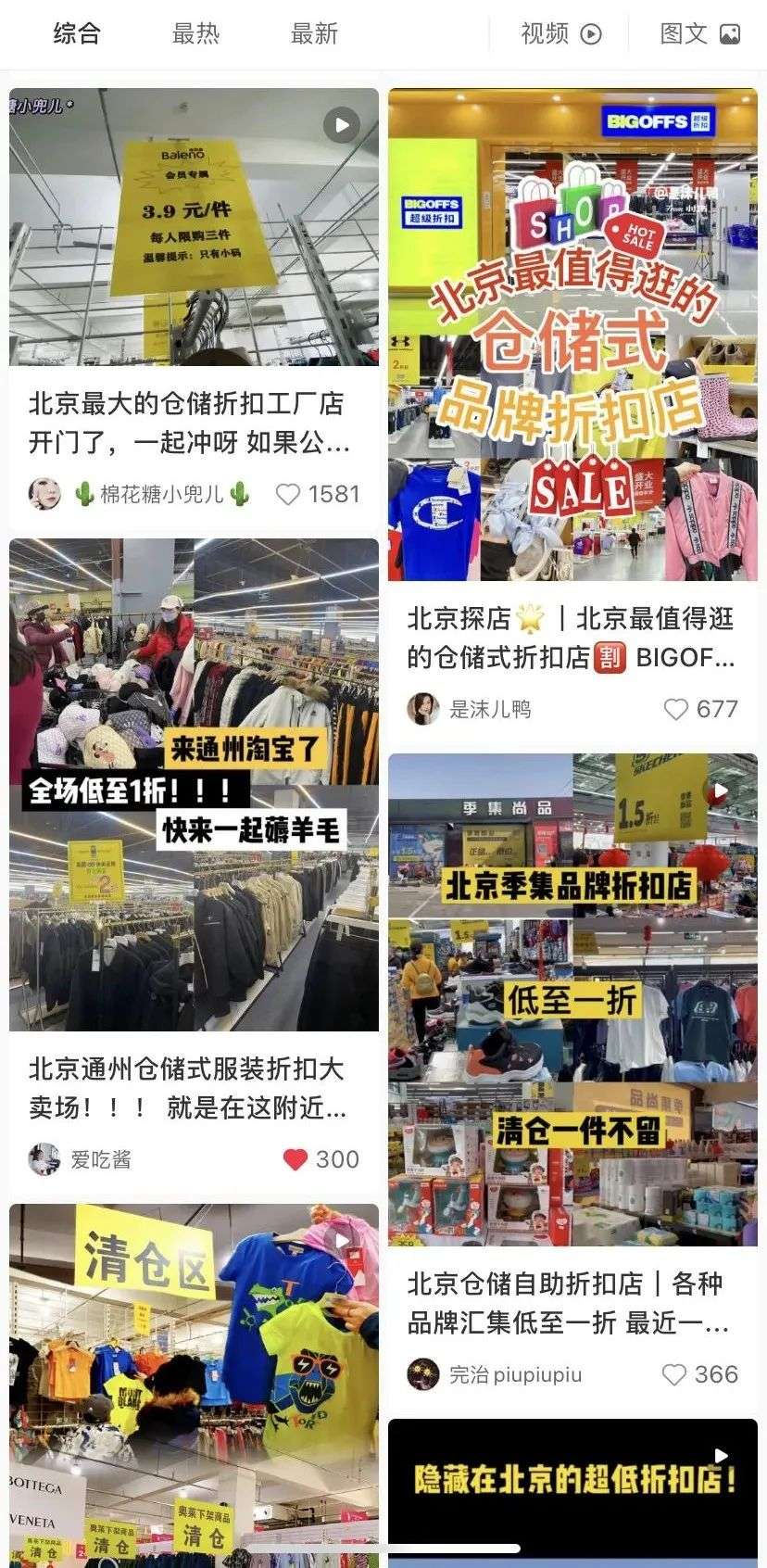Like 棉花糖小兜儿's post with 1581 likes
Screen dimensions: 767x1568
(289, 495)
